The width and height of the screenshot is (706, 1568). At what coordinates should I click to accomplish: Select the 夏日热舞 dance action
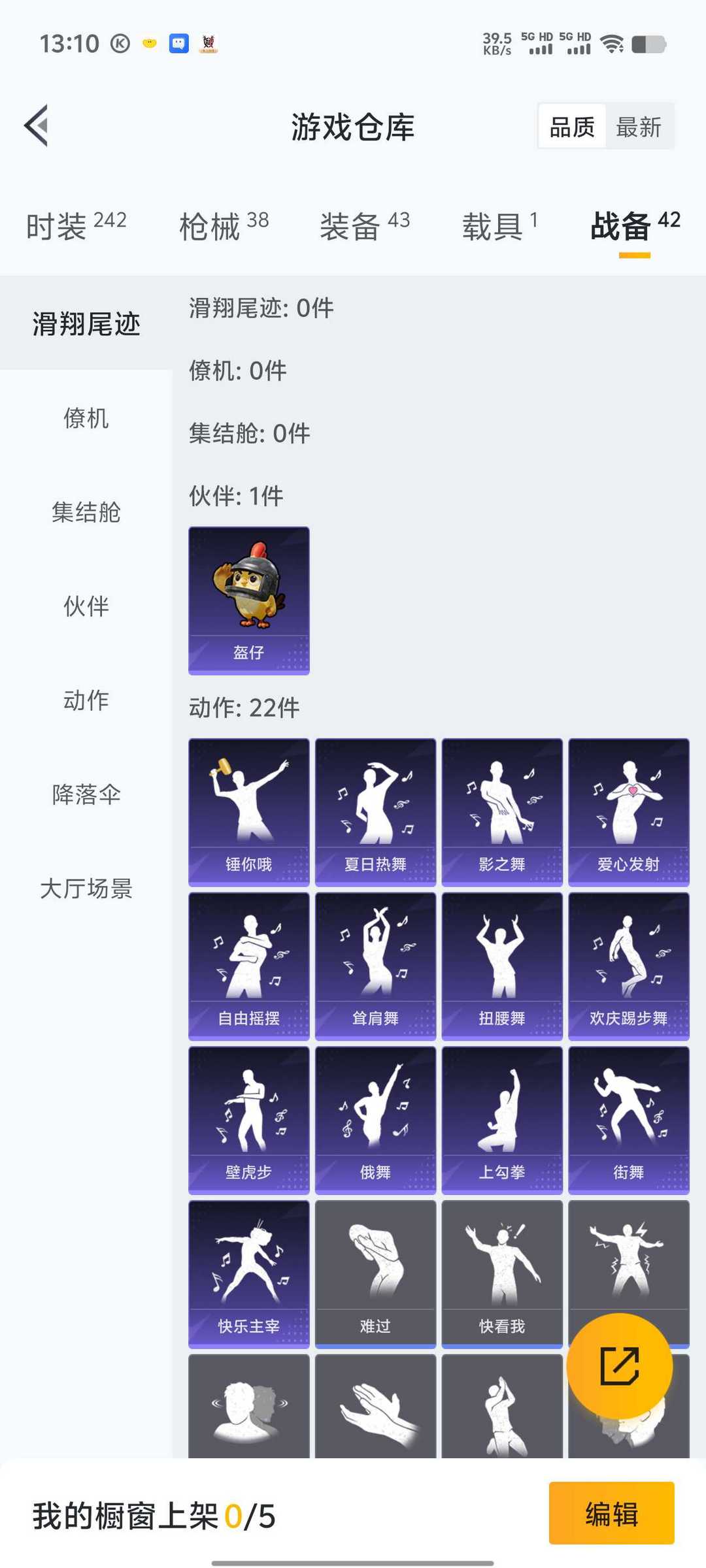point(375,810)
